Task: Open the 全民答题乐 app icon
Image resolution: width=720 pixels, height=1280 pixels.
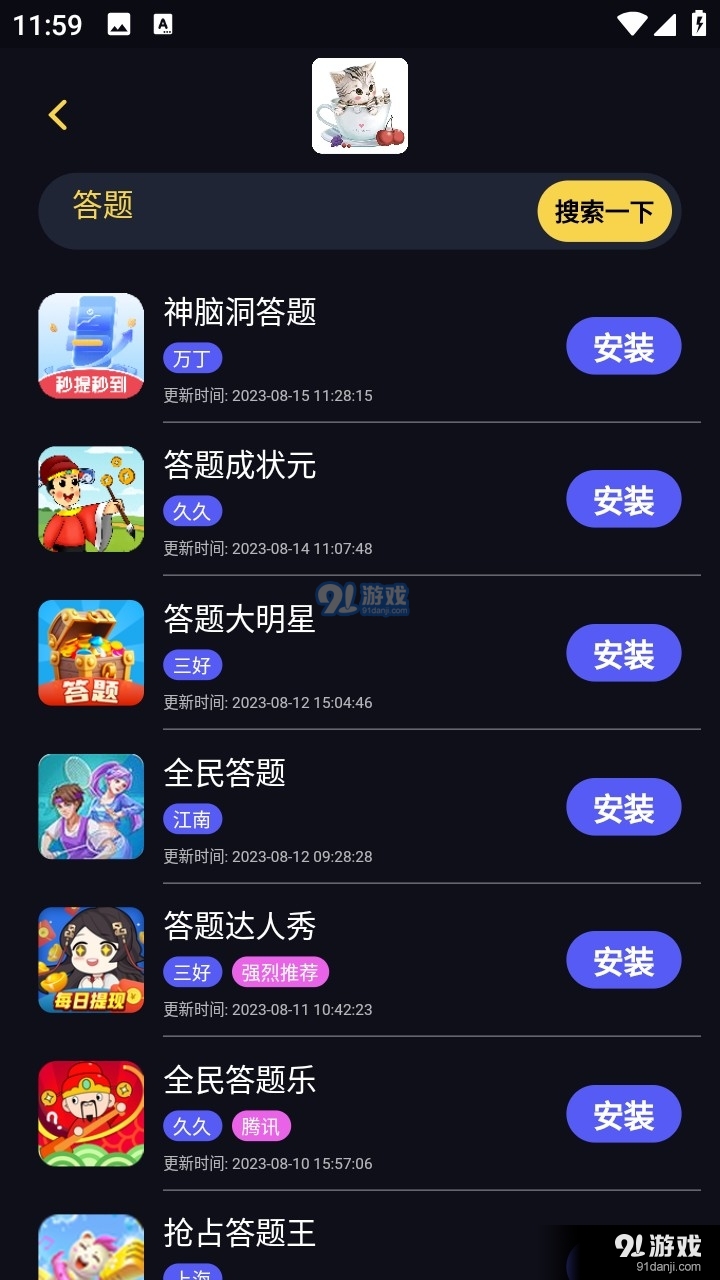Action: tap(90, 1113)
